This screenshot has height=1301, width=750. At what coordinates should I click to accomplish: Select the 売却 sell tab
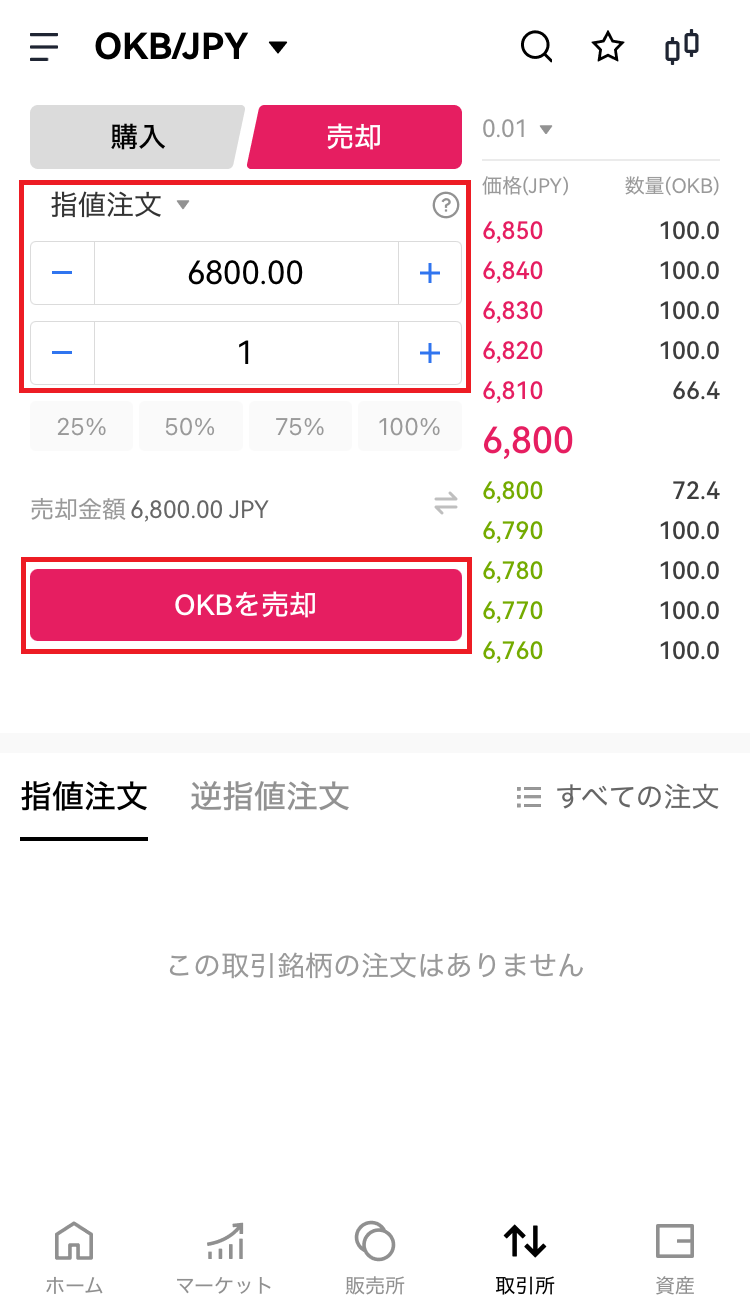coord(354,137)
